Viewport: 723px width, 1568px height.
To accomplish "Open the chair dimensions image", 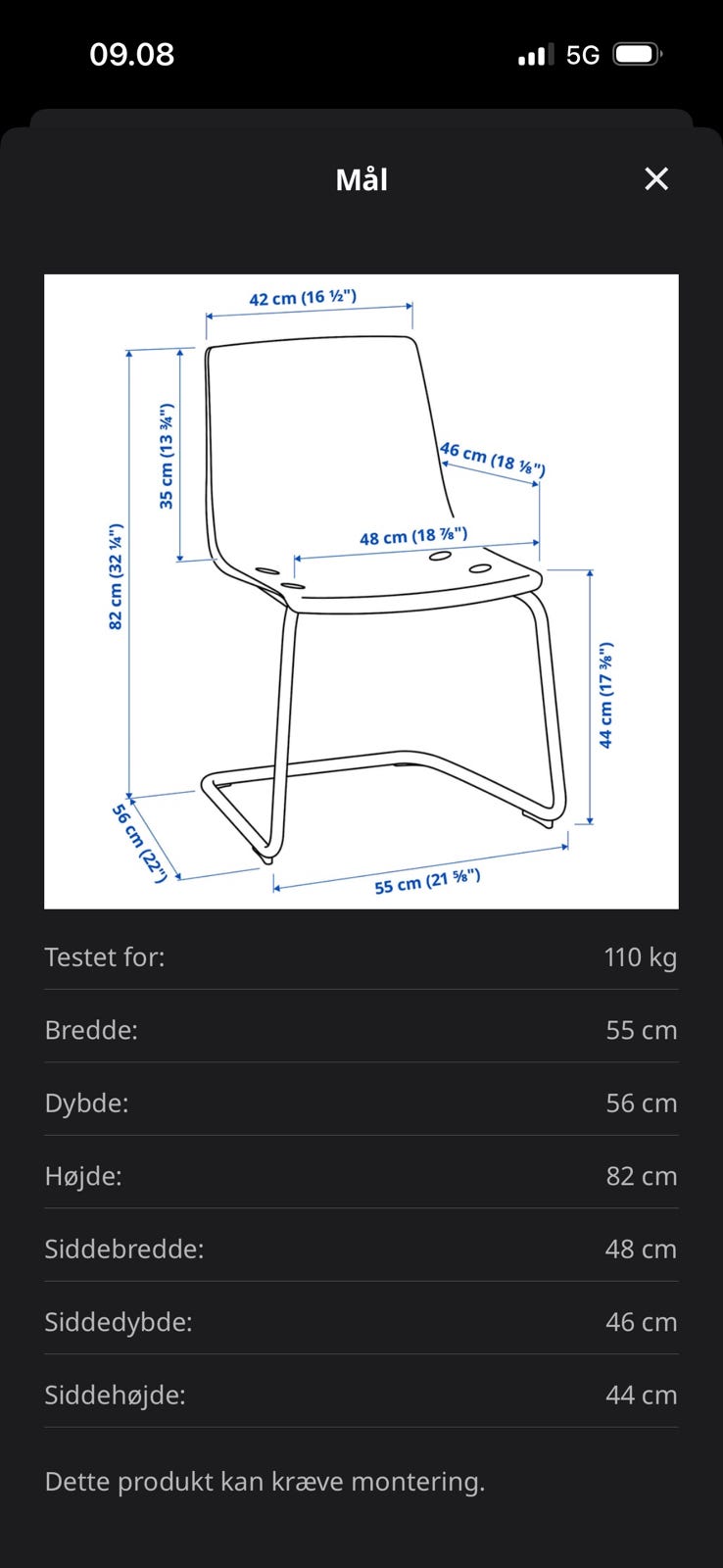I will pos(361,592).
